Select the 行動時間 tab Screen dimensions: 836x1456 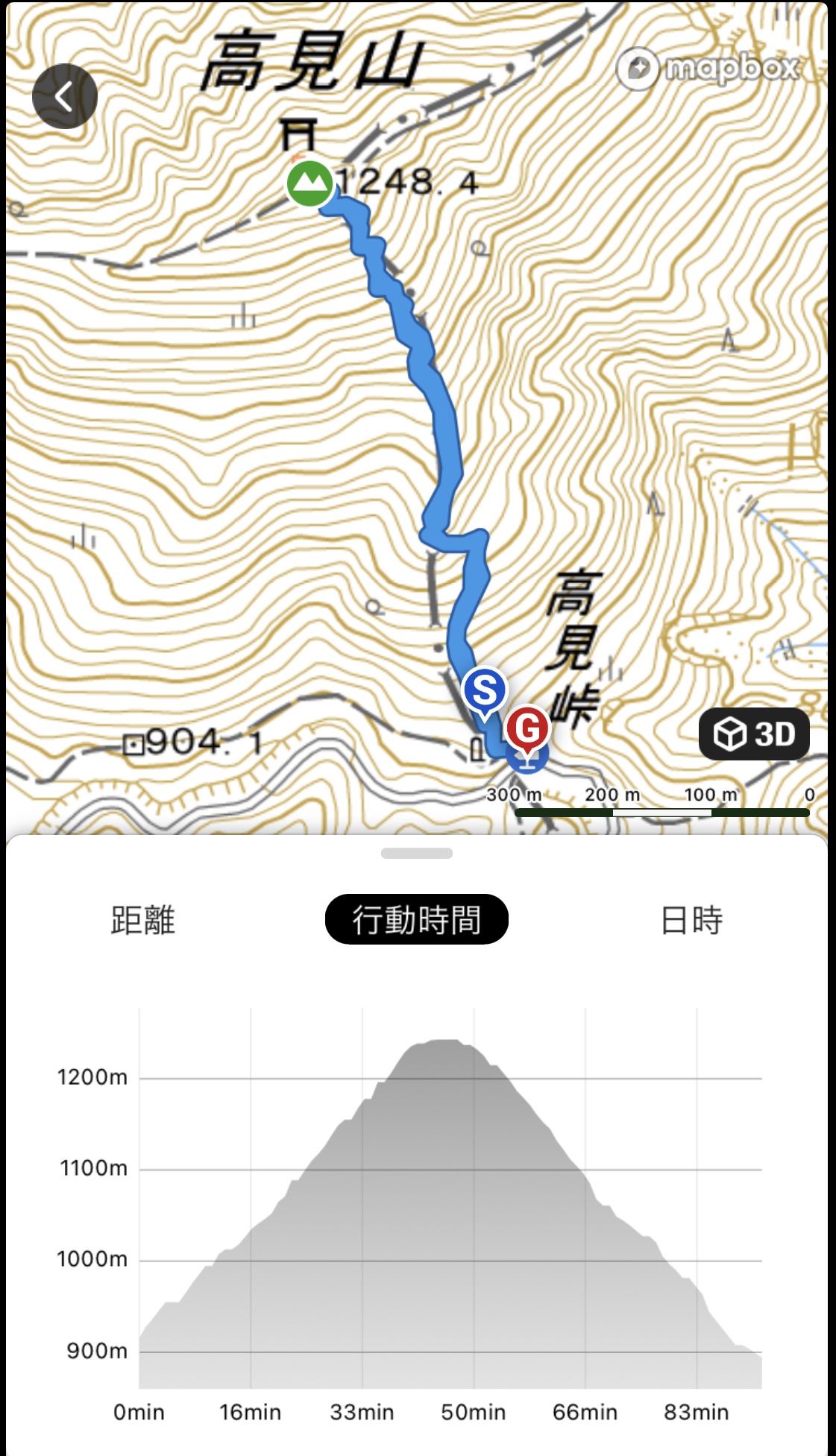(416, 920)
